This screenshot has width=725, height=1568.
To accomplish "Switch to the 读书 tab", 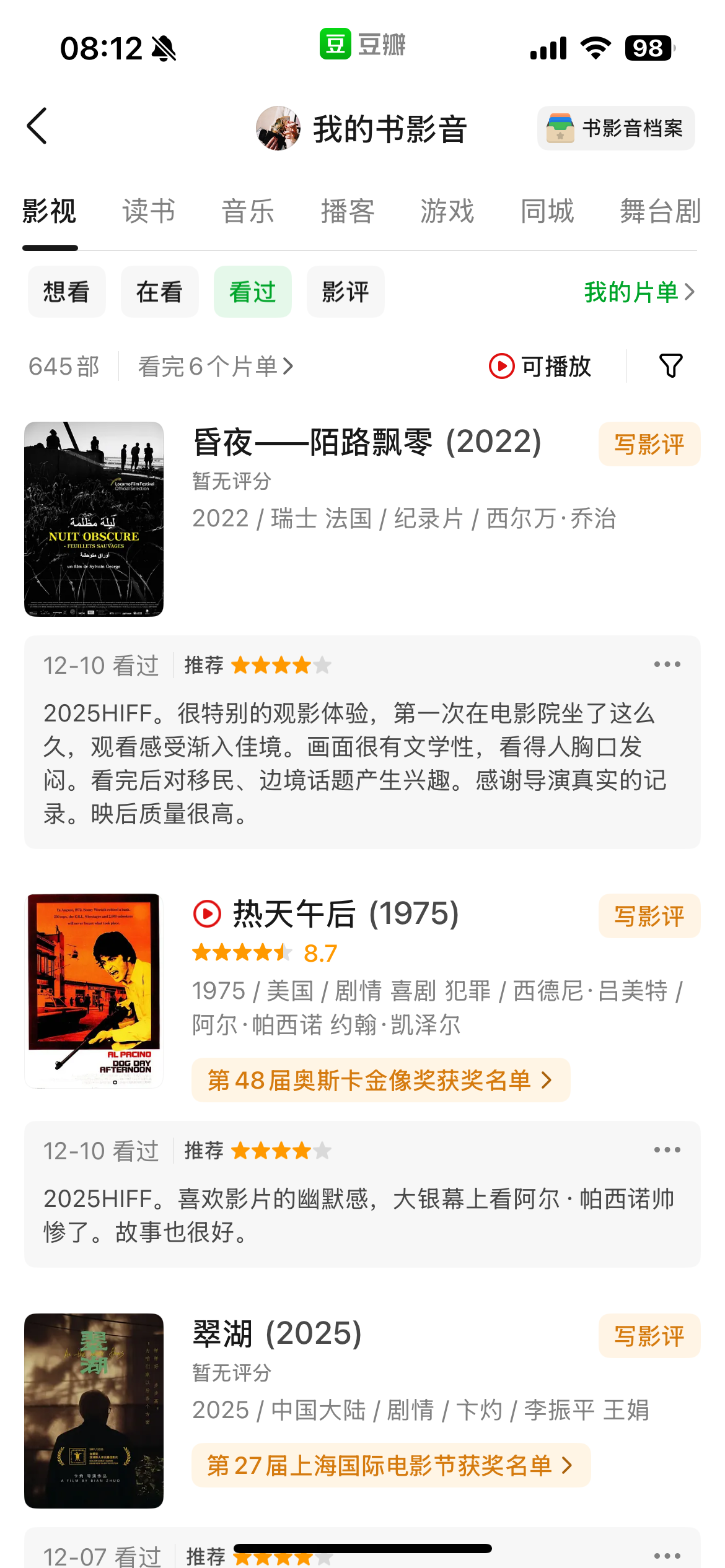I will click(x=149, y=211).
